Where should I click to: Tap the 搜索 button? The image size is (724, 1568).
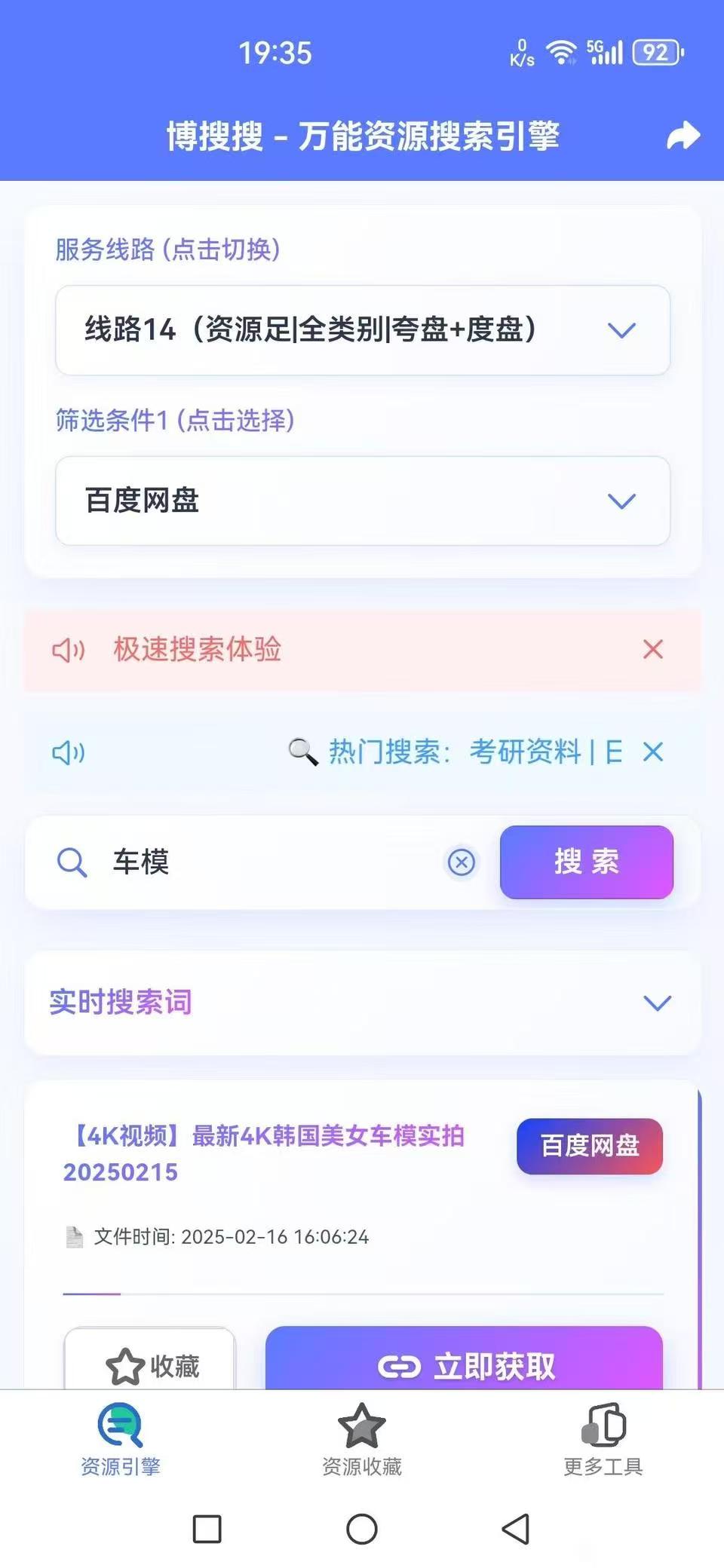click(x=586, y=862)
